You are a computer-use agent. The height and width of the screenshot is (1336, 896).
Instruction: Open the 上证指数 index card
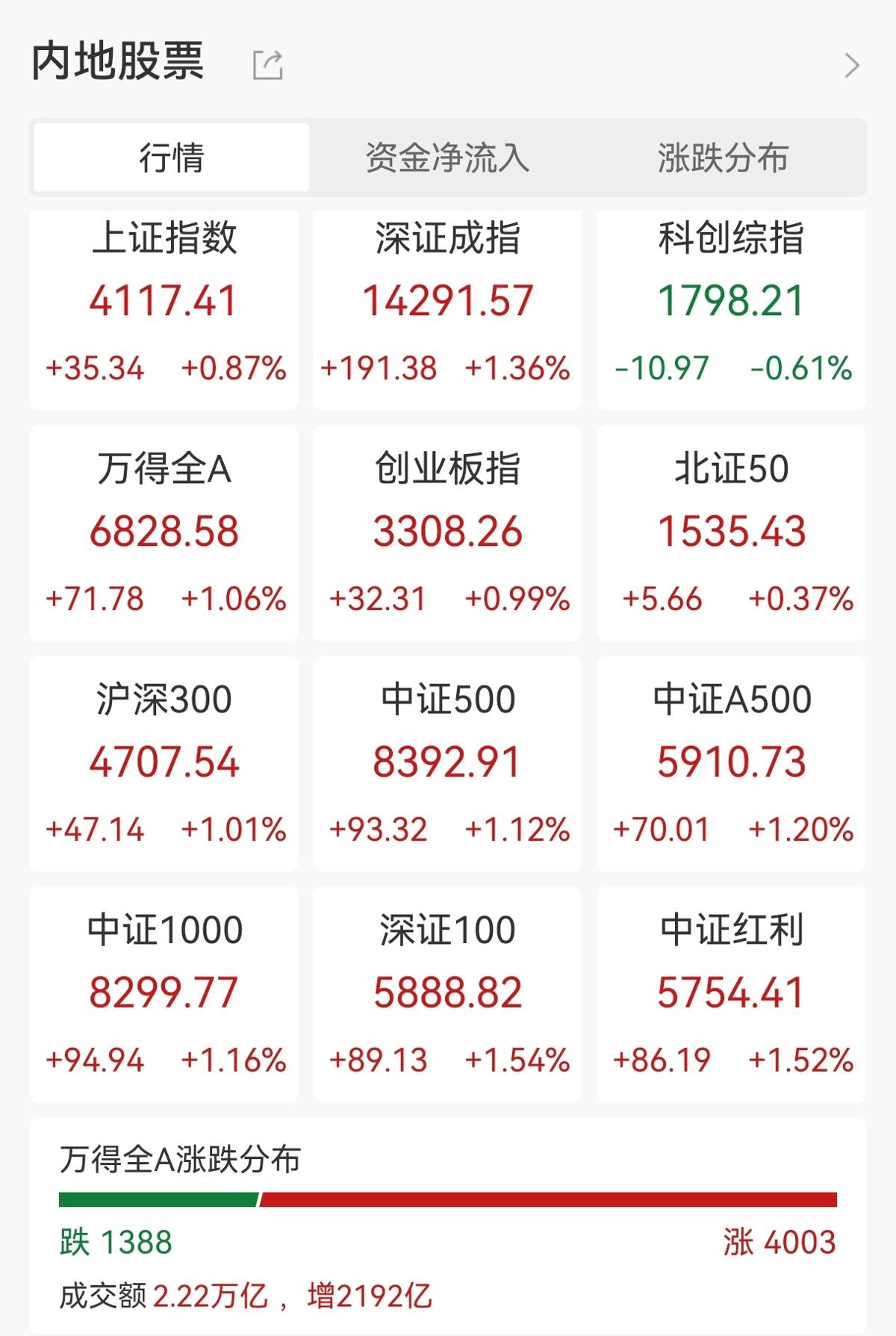164,306
